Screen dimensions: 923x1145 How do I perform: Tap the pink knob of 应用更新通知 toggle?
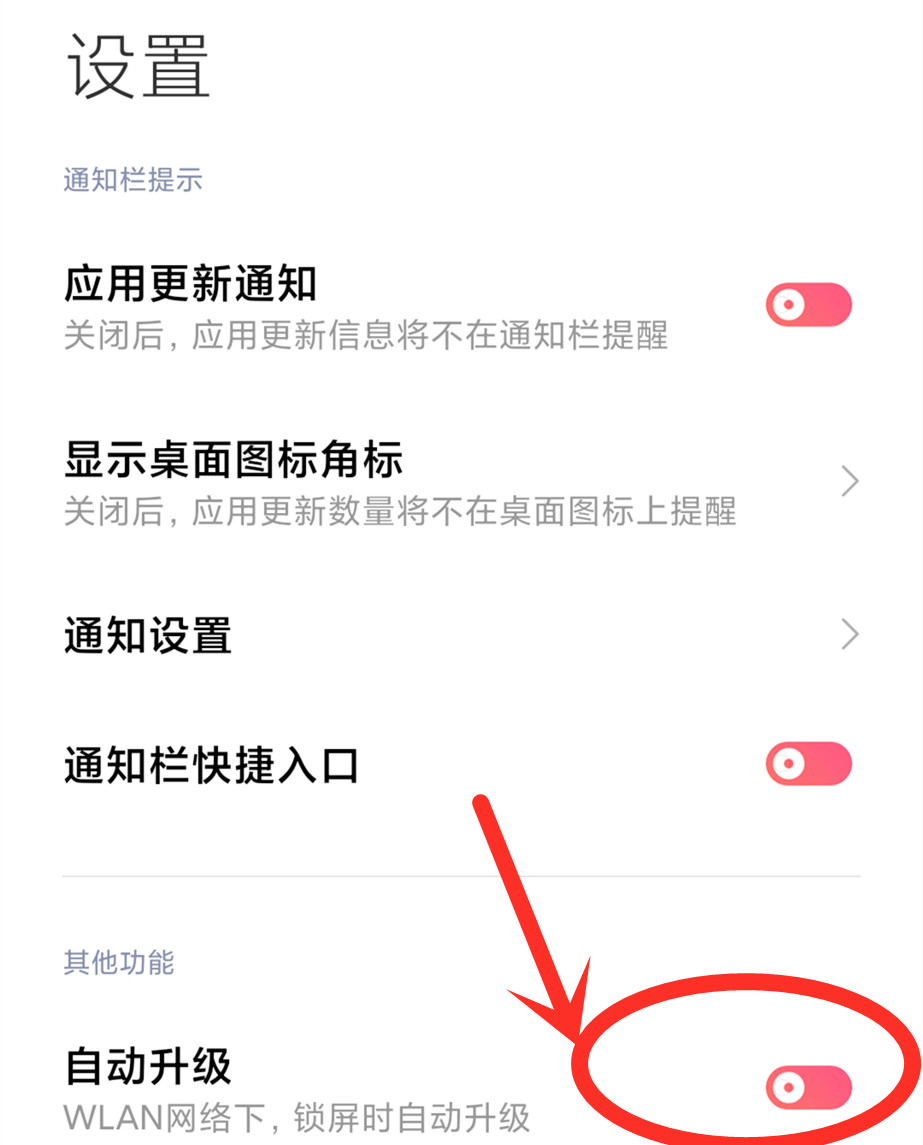(790, 303)
